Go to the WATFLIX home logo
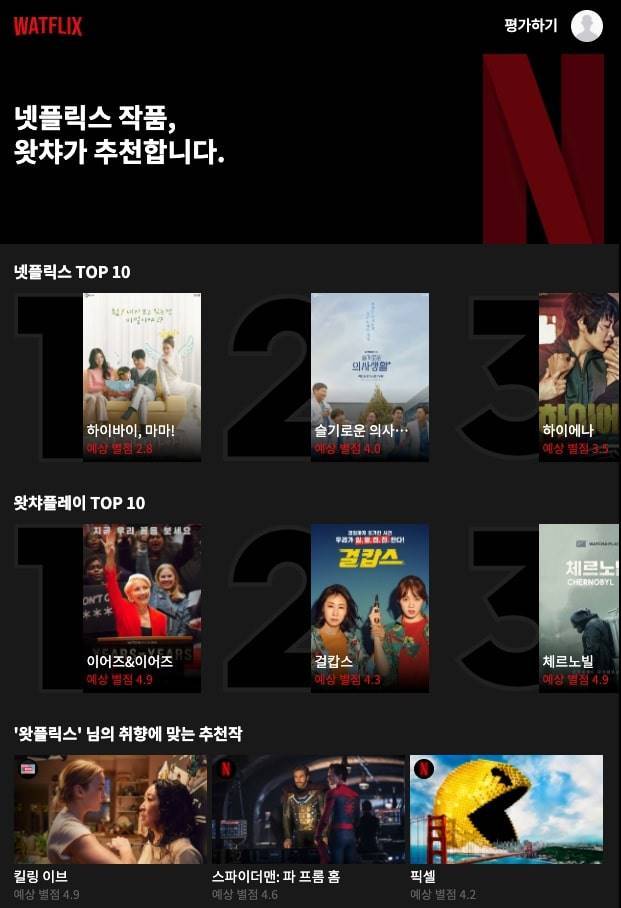The image size is (621, 908). point(48,26)
